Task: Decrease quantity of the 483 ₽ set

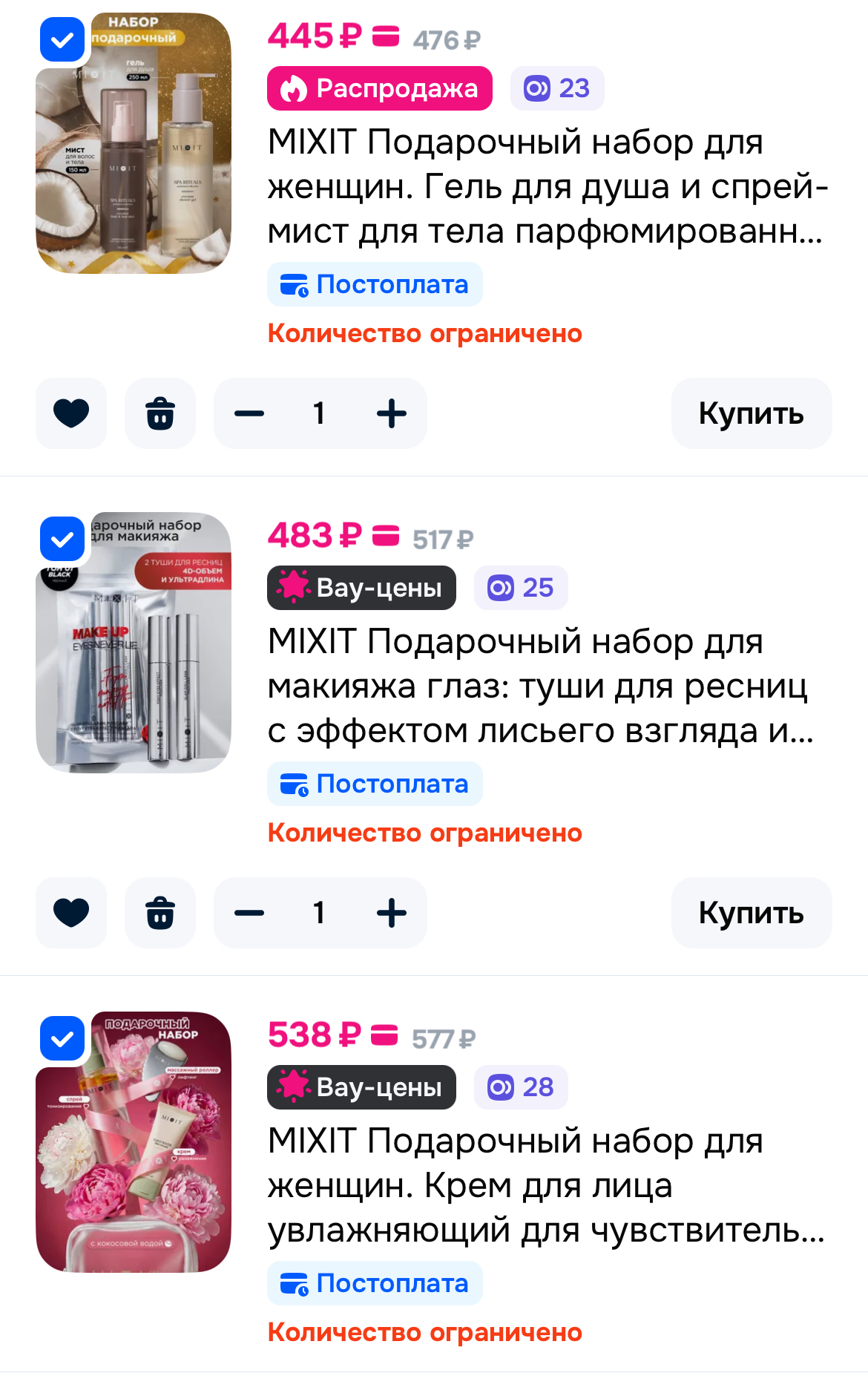Action: [249, 913]
